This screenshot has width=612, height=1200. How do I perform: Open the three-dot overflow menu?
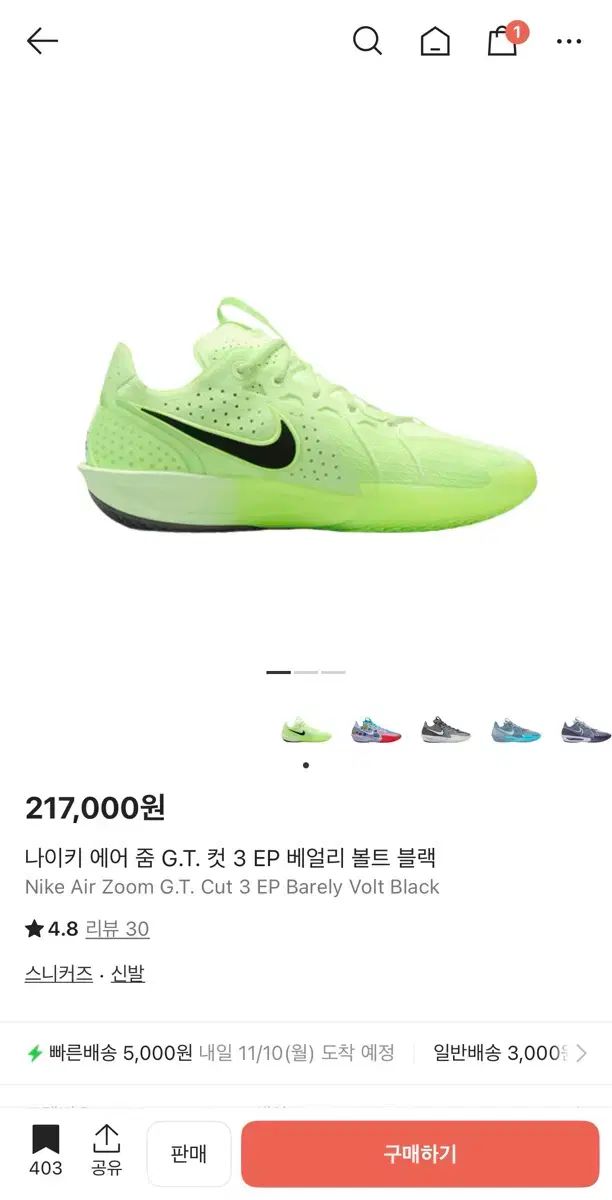pos(569,41)
